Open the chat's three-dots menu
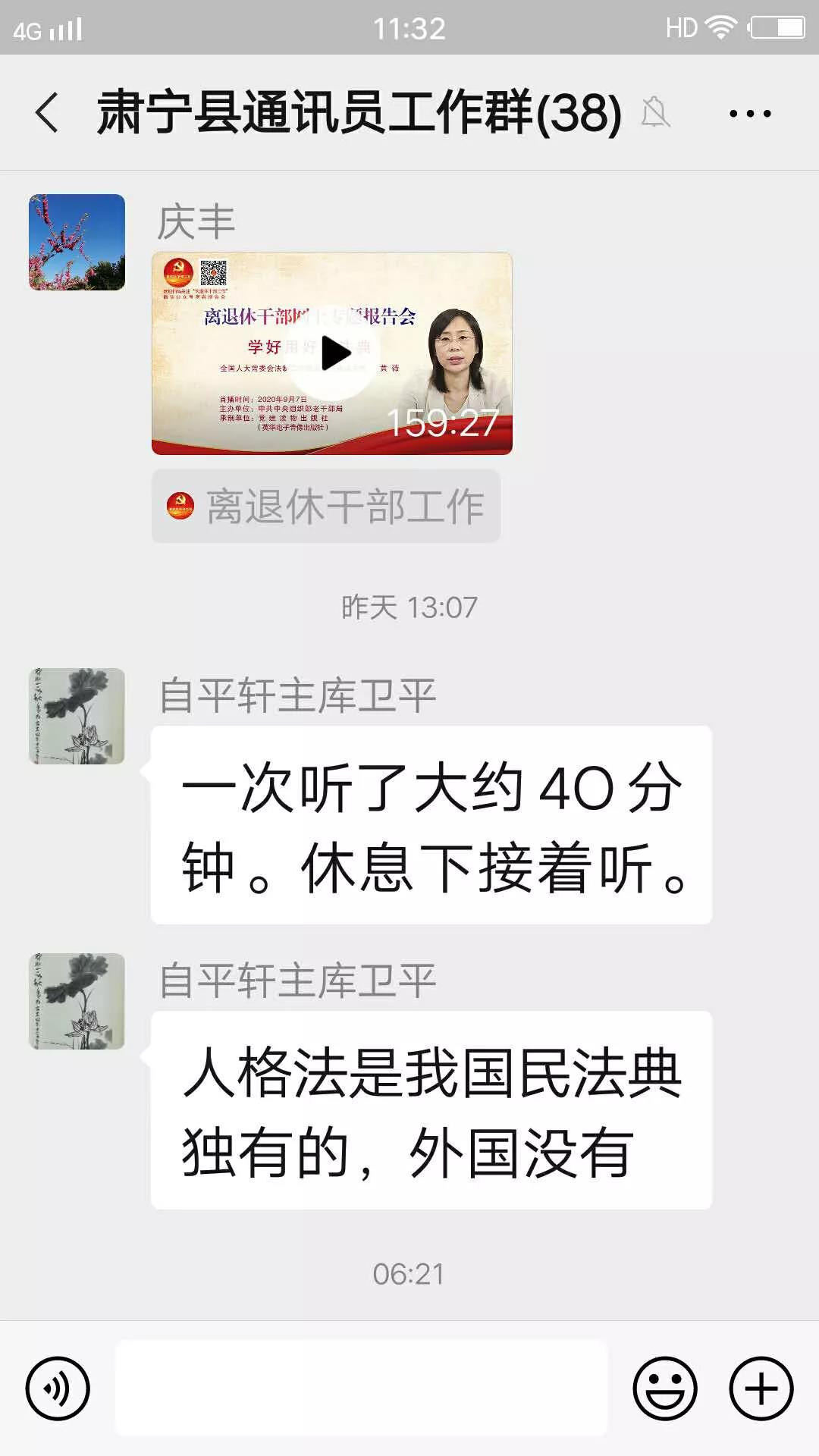The height and width of the screenshot is (1456, 819). click(x=749, y=114)
